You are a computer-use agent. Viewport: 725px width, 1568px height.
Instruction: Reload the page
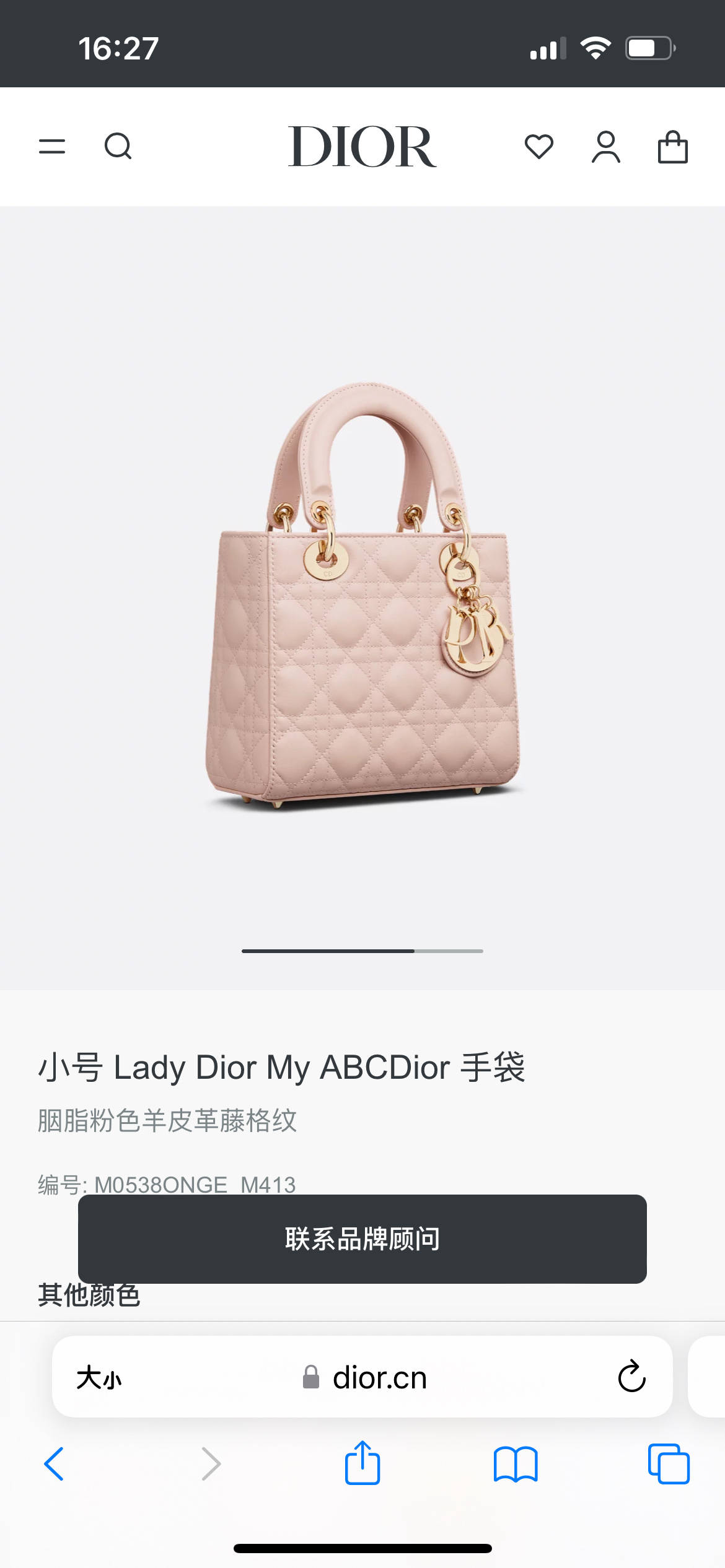pyautogui.click(x=631, y=1377)
